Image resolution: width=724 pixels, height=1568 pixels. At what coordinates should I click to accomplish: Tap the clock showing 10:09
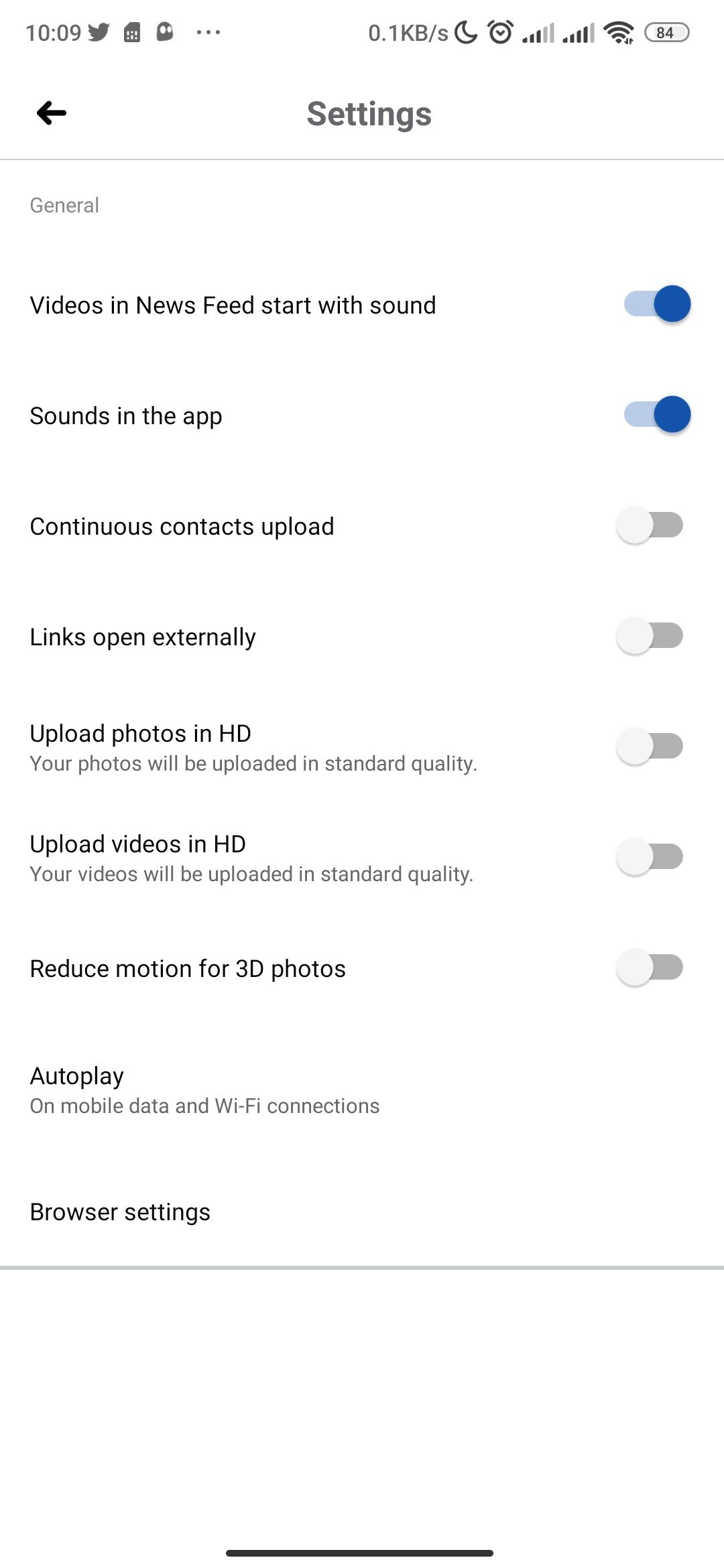[x=56, y=31]
